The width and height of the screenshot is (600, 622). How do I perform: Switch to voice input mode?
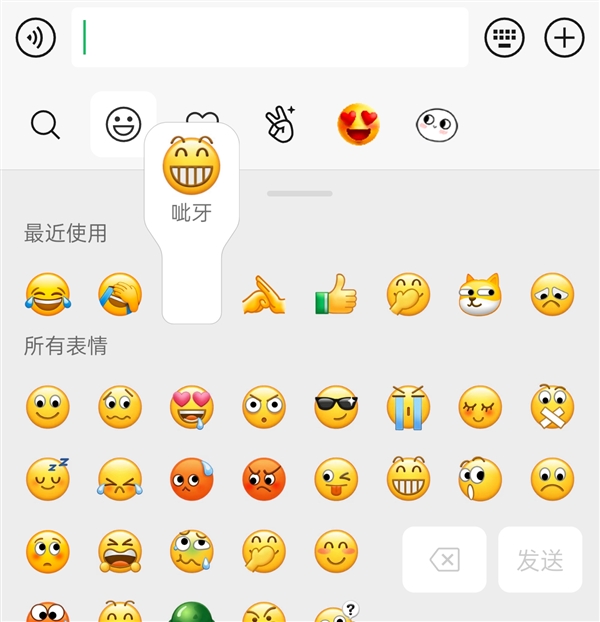click(36, 38)
